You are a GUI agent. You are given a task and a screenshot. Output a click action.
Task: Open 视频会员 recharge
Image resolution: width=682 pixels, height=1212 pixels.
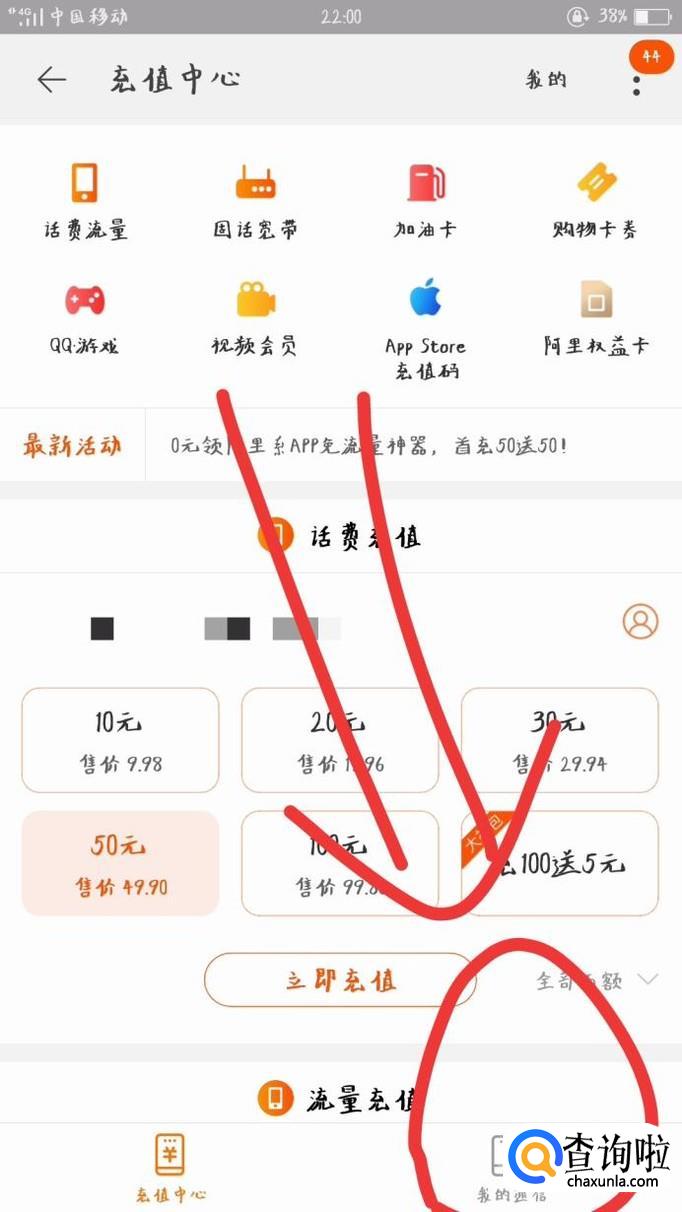(x=255, y=318)
